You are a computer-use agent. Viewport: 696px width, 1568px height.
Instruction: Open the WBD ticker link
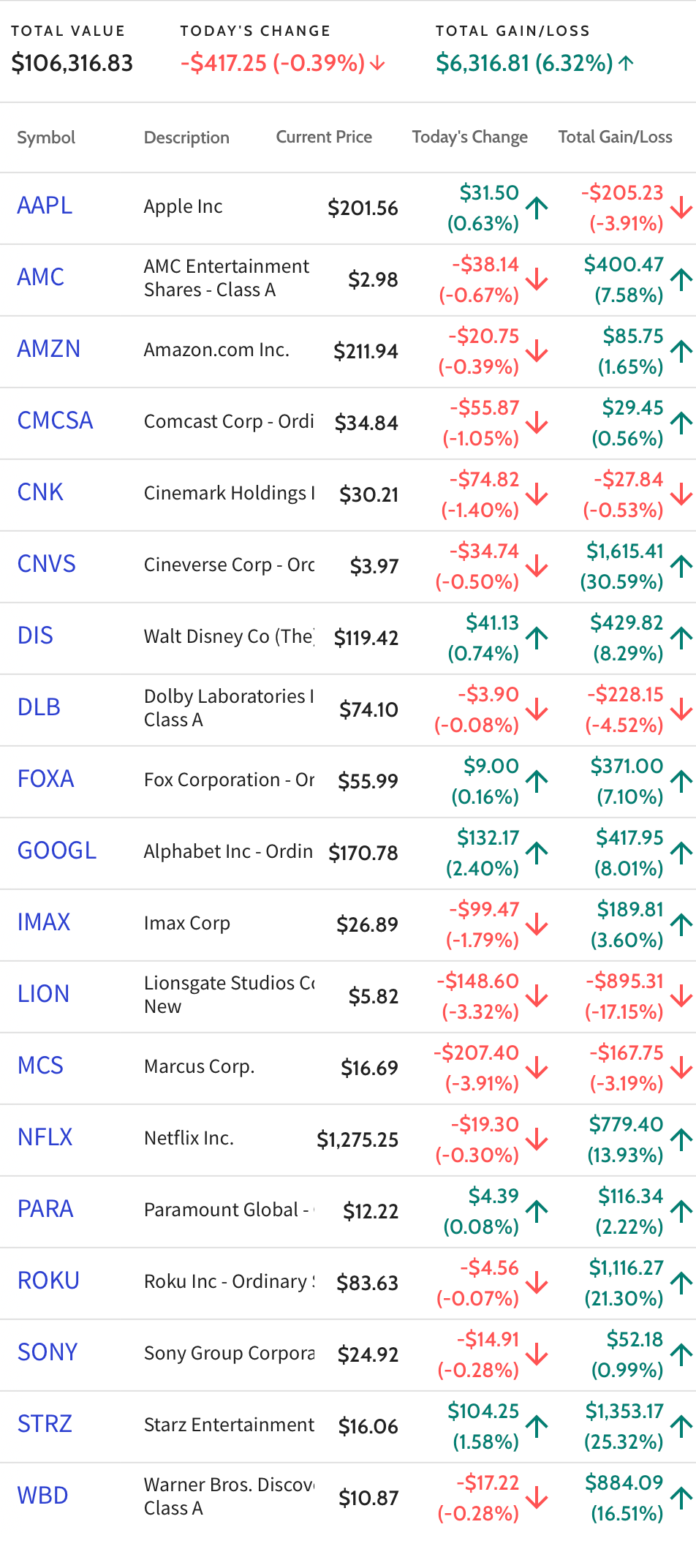point(42,1496)
